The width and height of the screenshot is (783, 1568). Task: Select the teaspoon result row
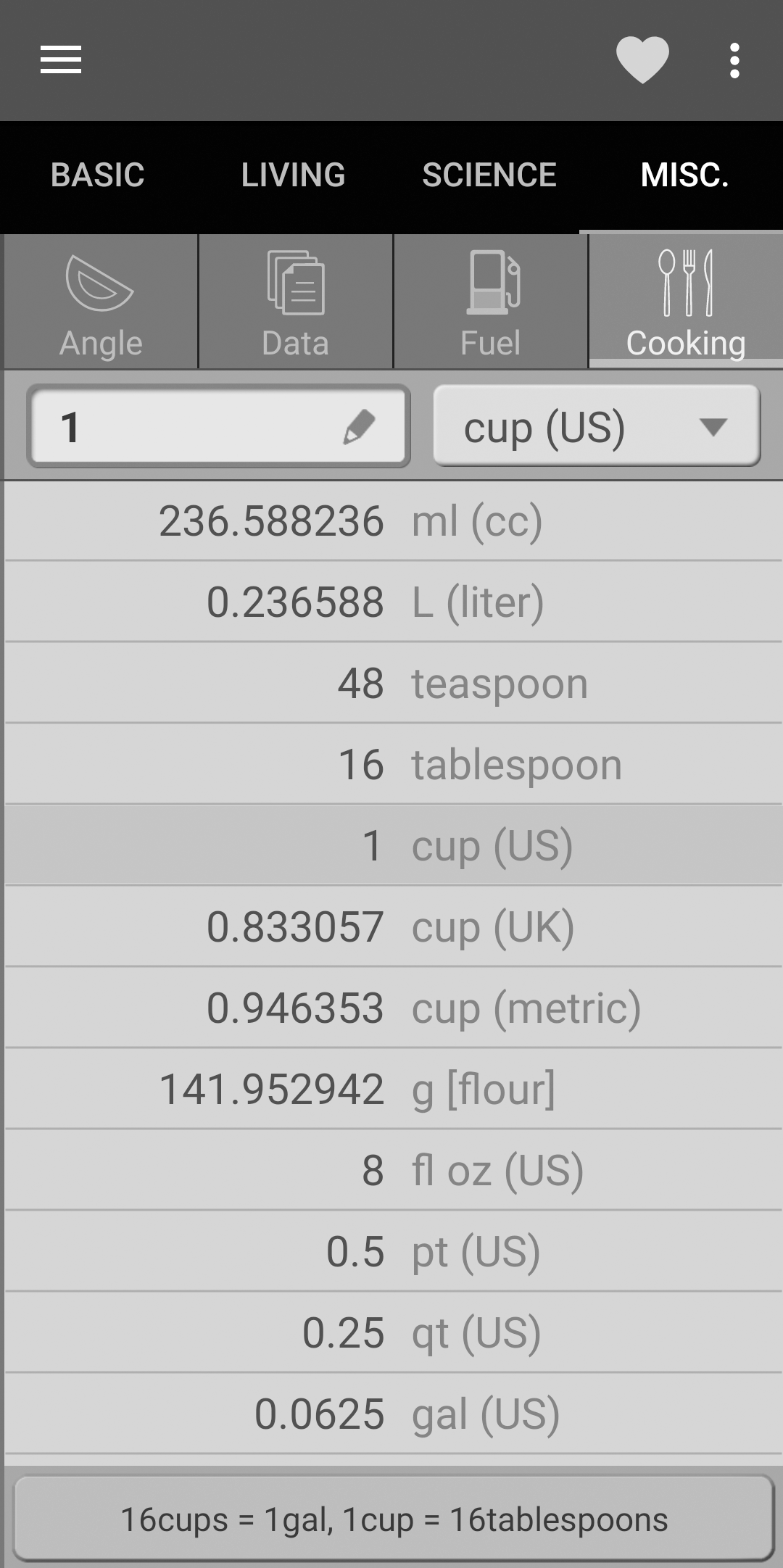391,684
